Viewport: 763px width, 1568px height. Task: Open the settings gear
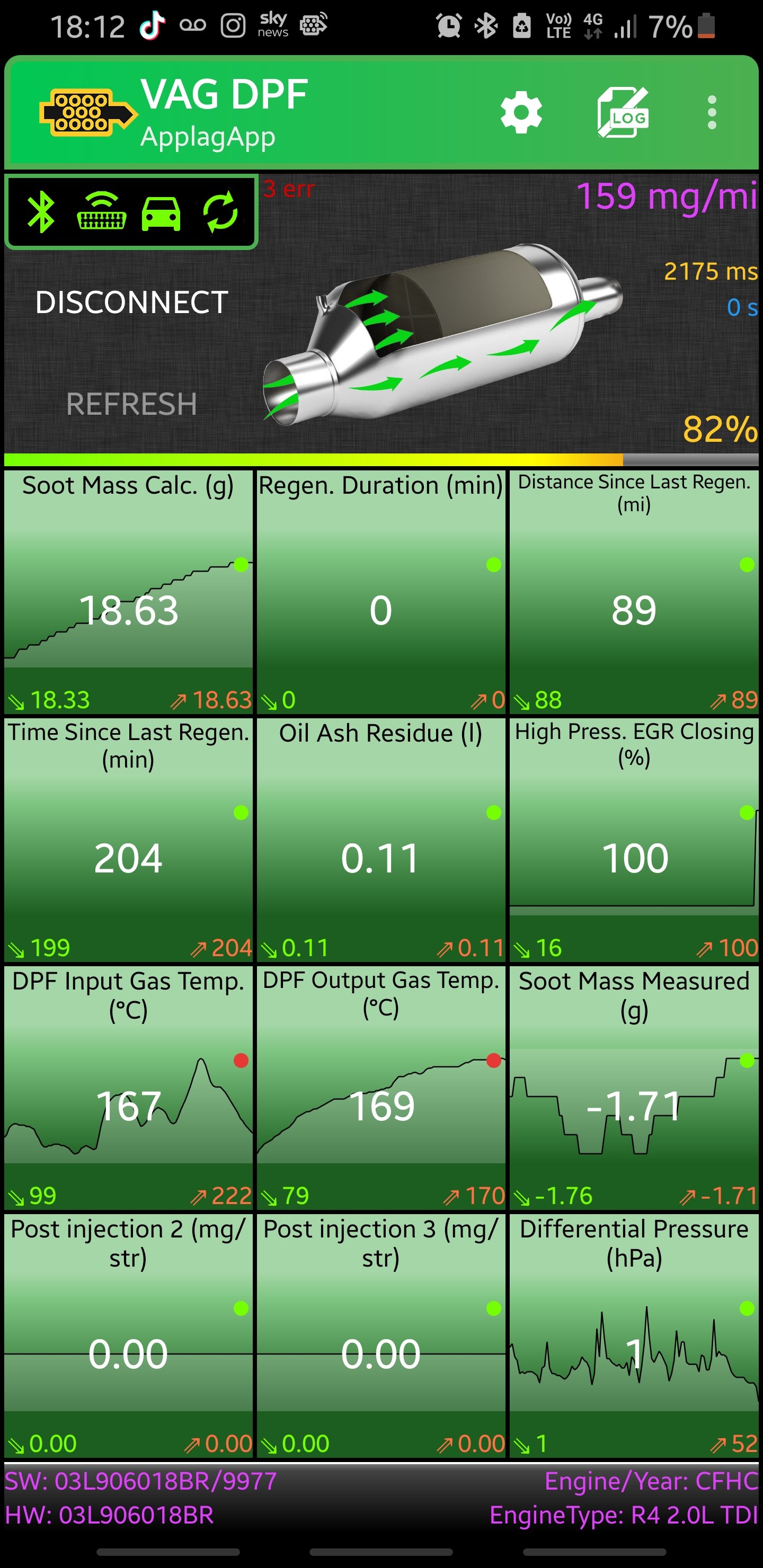pos(521,113)
